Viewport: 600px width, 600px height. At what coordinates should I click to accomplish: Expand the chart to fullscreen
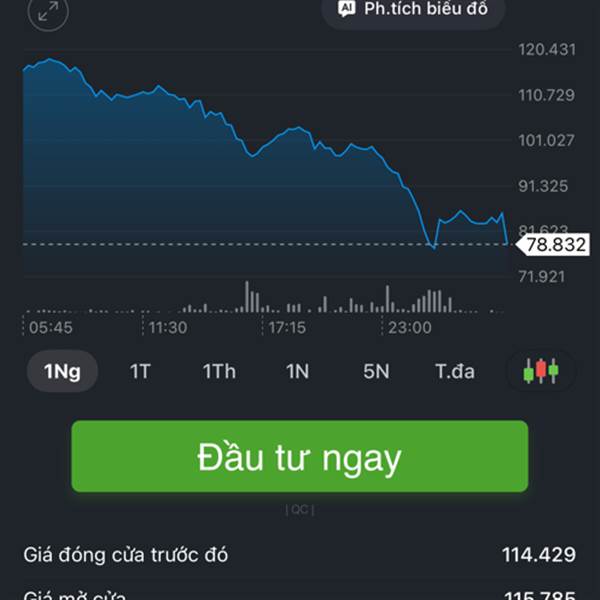pyautogui.click(x=47, y=12)
